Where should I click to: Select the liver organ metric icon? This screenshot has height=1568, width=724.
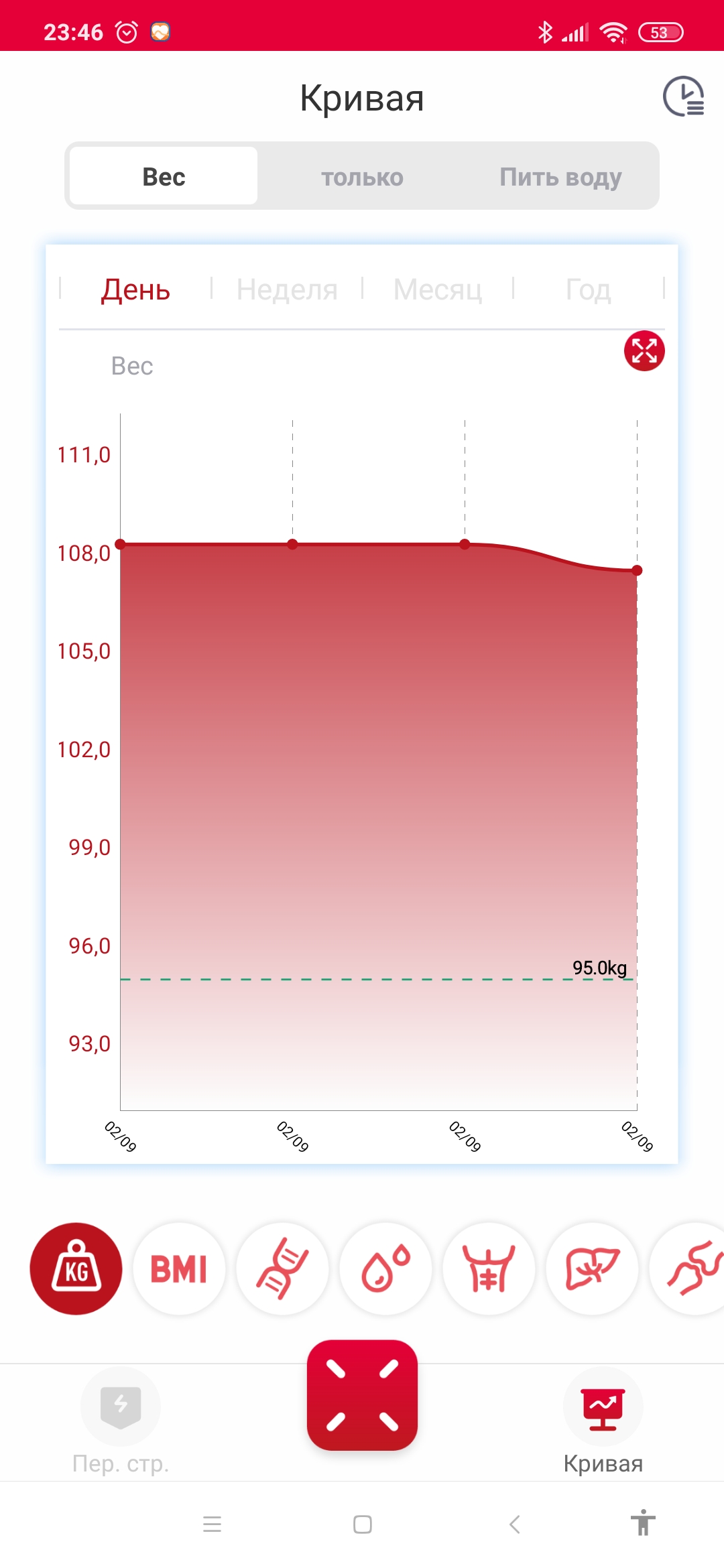tap(592, 1268)
